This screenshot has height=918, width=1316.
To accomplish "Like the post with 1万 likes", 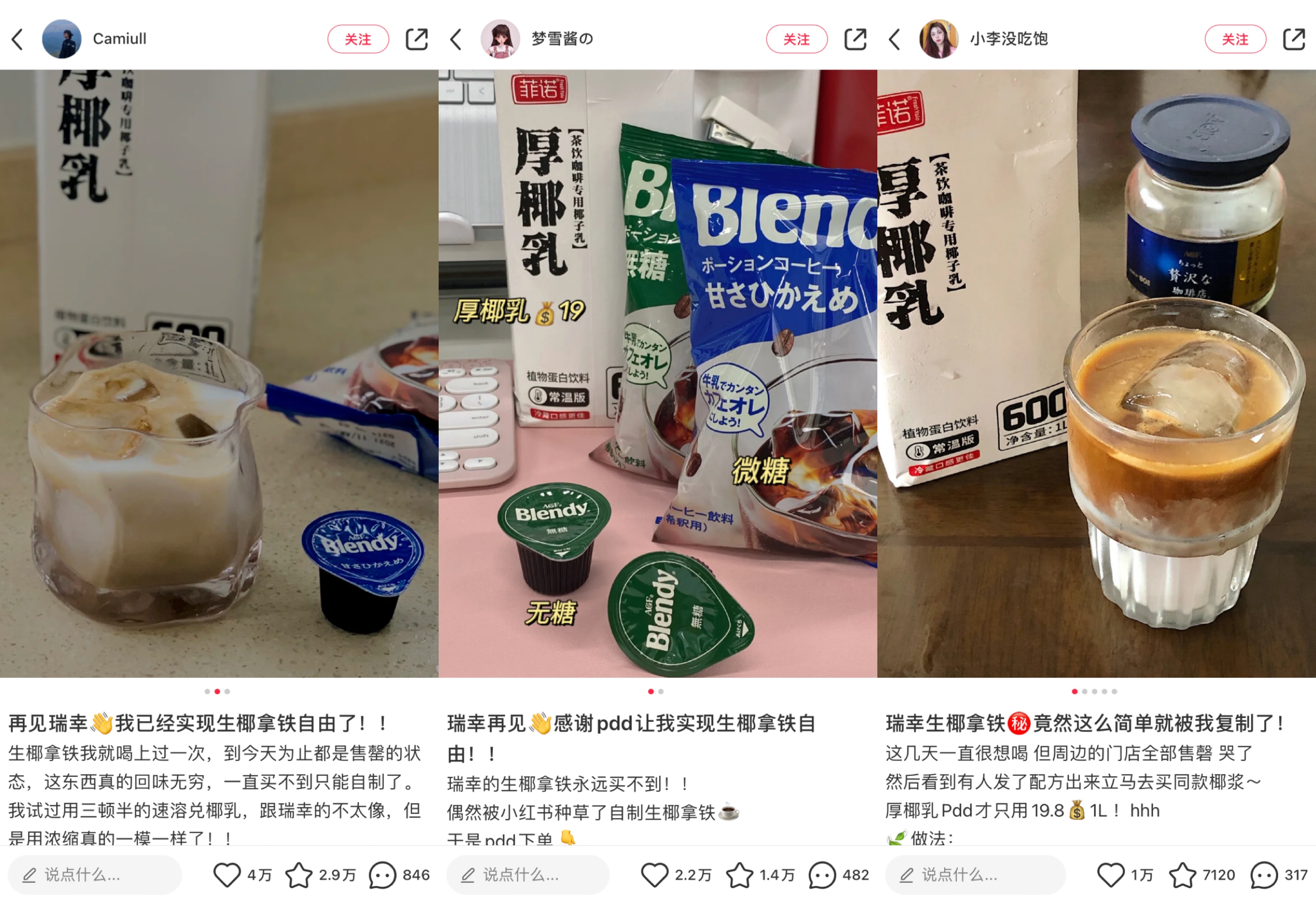I will [1110, 875].
